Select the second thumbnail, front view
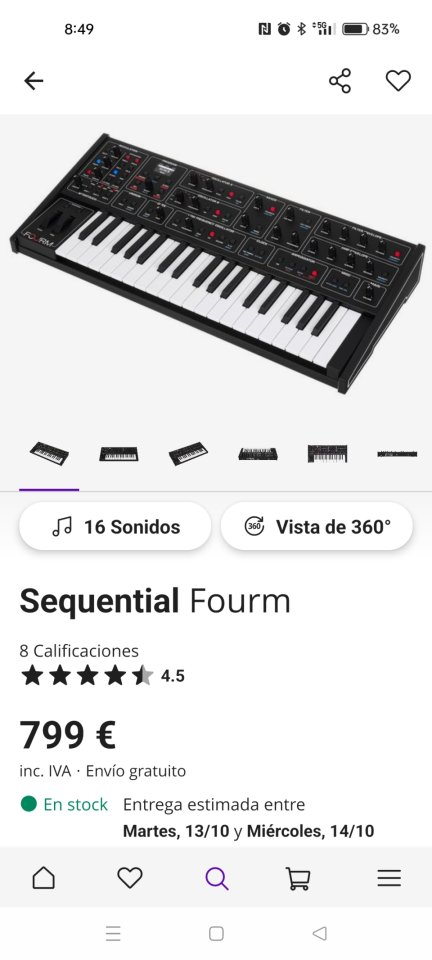This screenshot has width=432, height=960. click(x=119, y=454)
